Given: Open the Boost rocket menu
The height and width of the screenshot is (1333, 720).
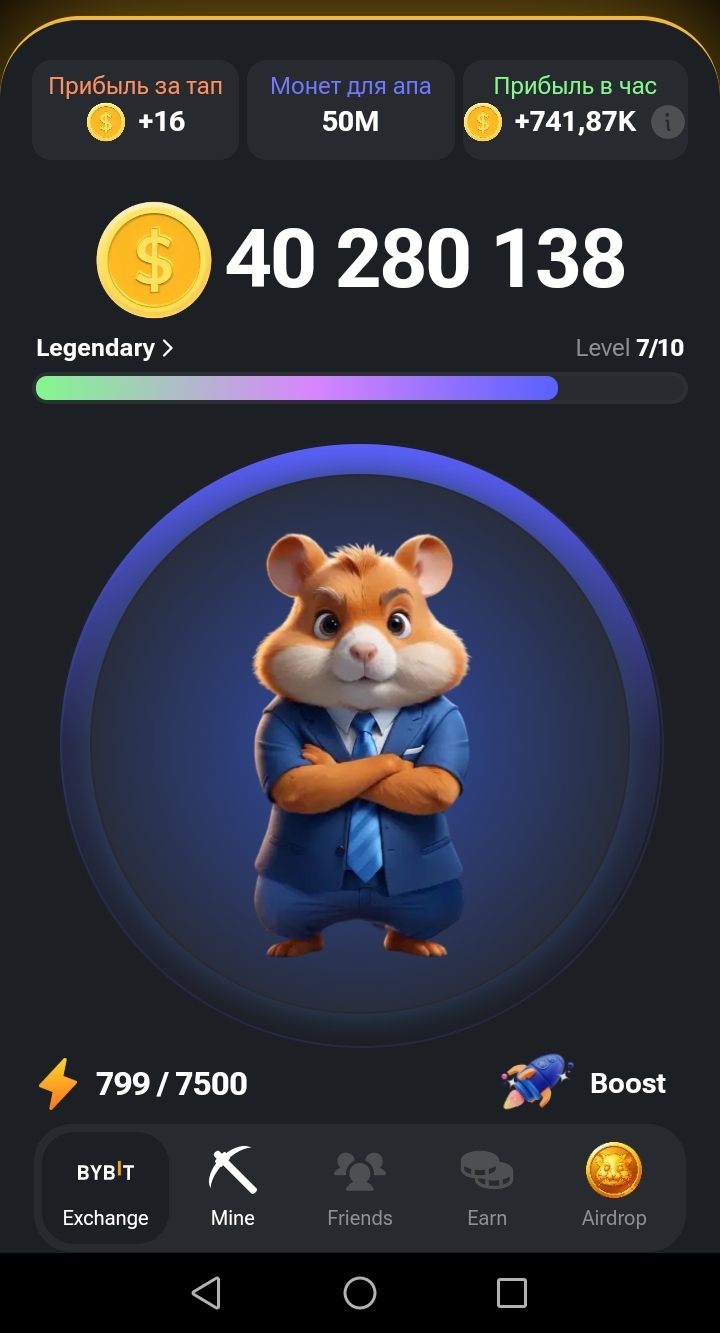Looking at the screenshot, I should coord(584,1083).
